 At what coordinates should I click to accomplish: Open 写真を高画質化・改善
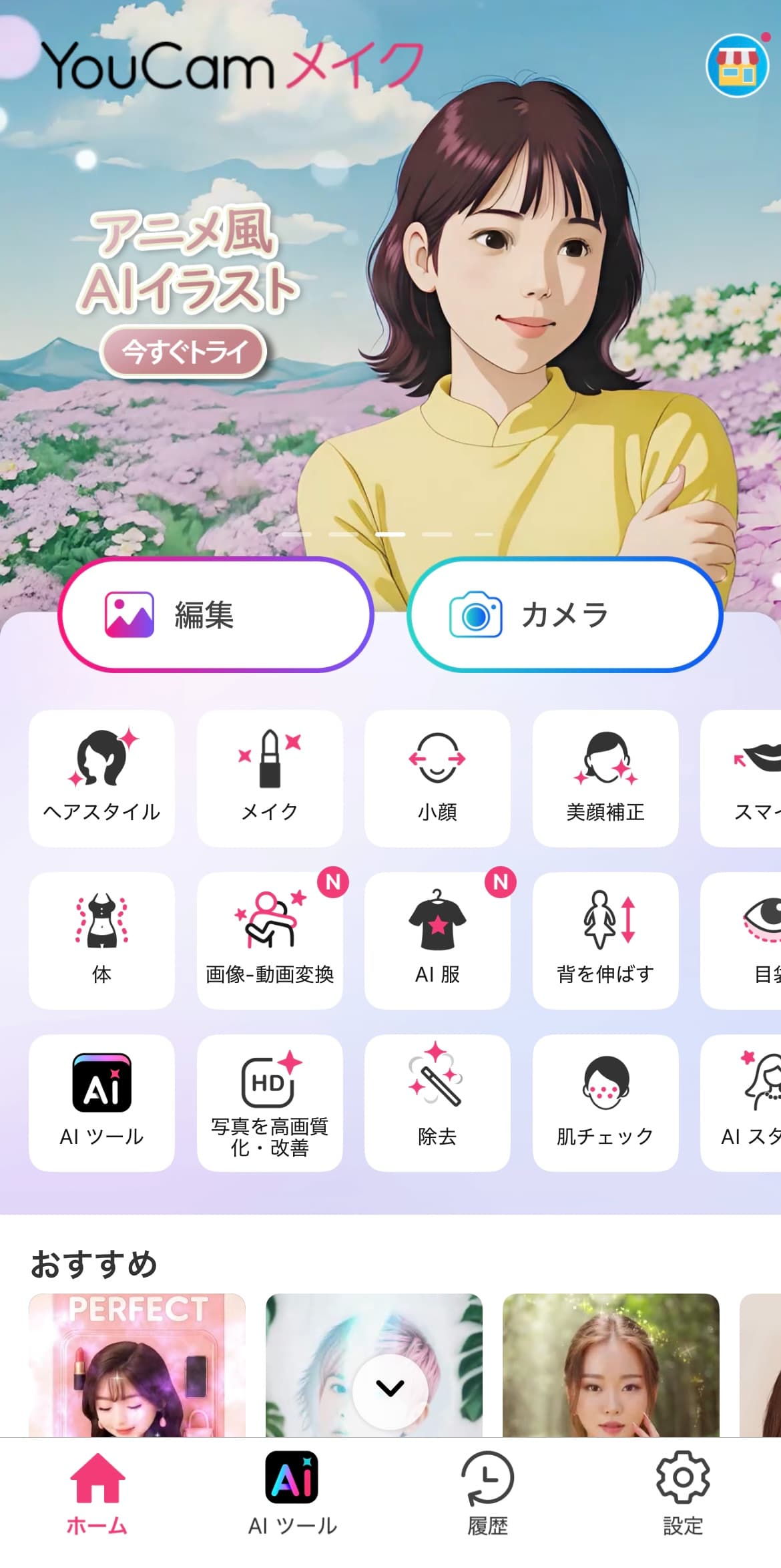coord(270,1103)
